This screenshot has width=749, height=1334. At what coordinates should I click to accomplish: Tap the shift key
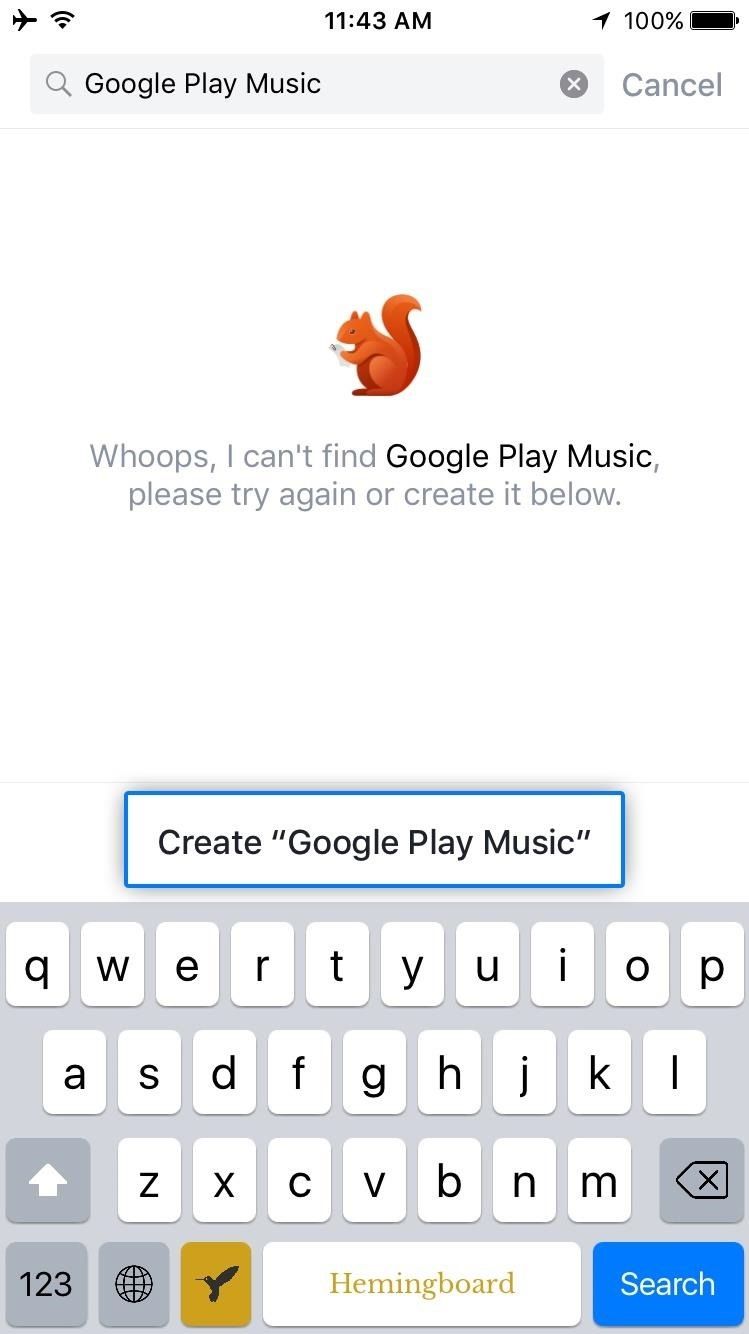click(x=47, y=1181)
